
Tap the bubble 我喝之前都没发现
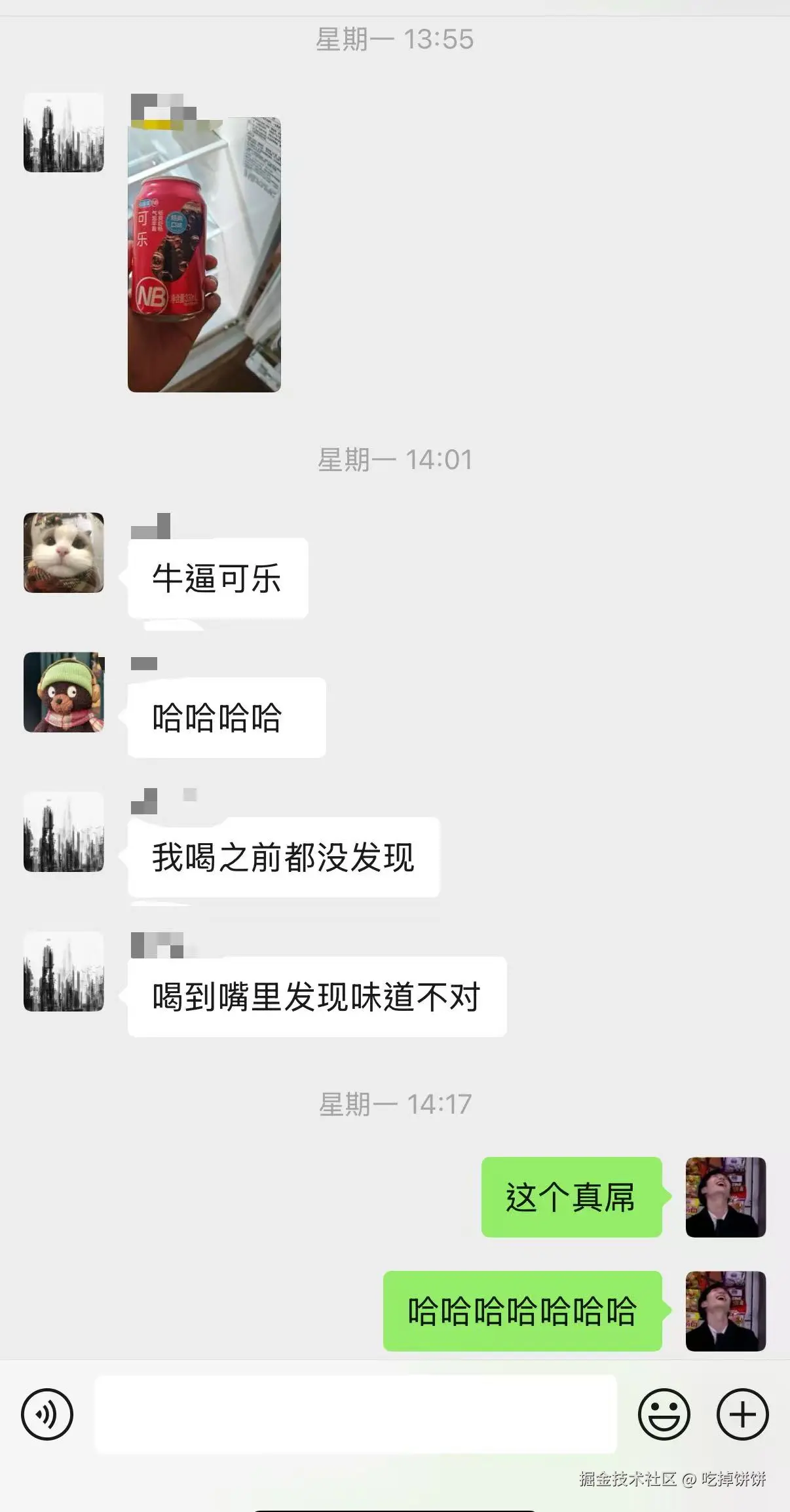pyautogui.click(x=282, y=856)
